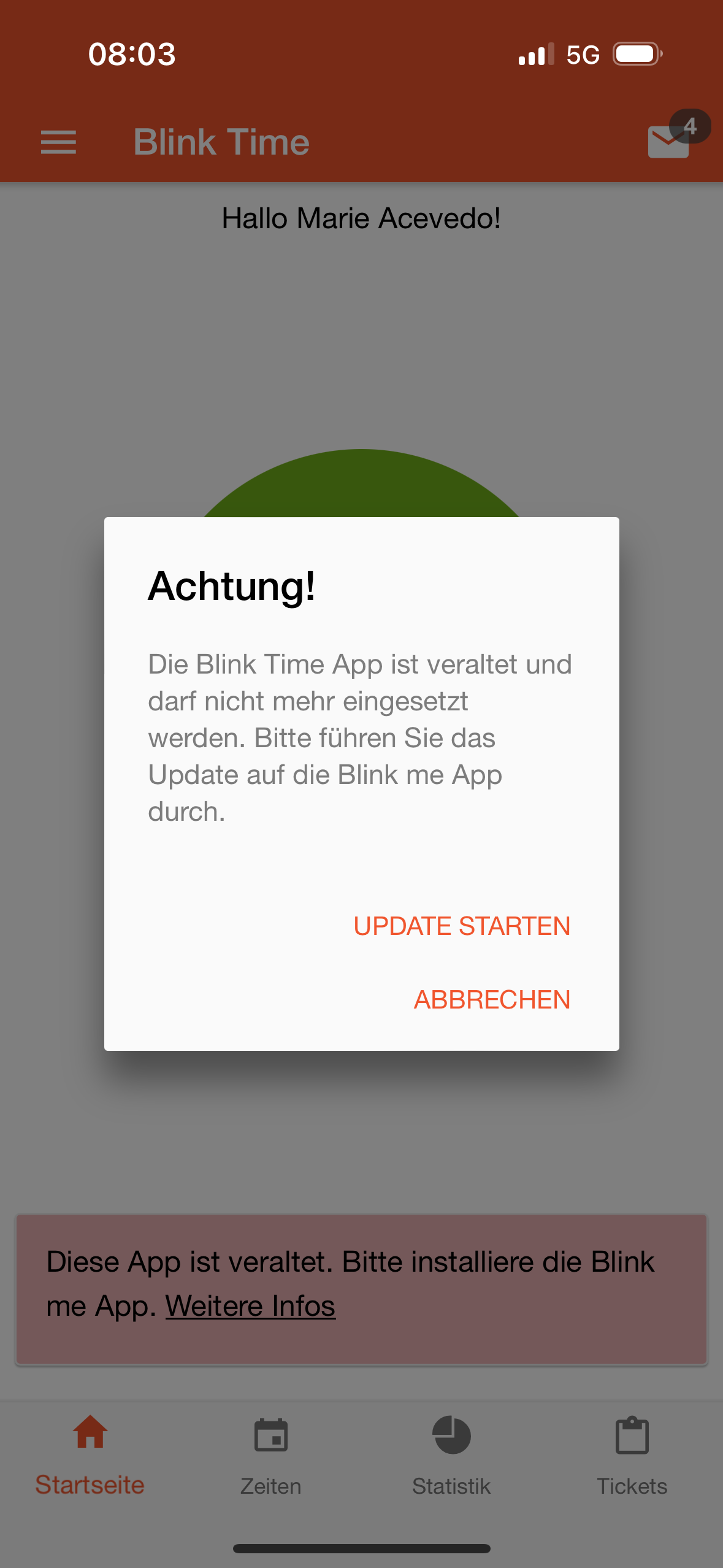Open the mail inbox with 4 messages

pos(670,141)
